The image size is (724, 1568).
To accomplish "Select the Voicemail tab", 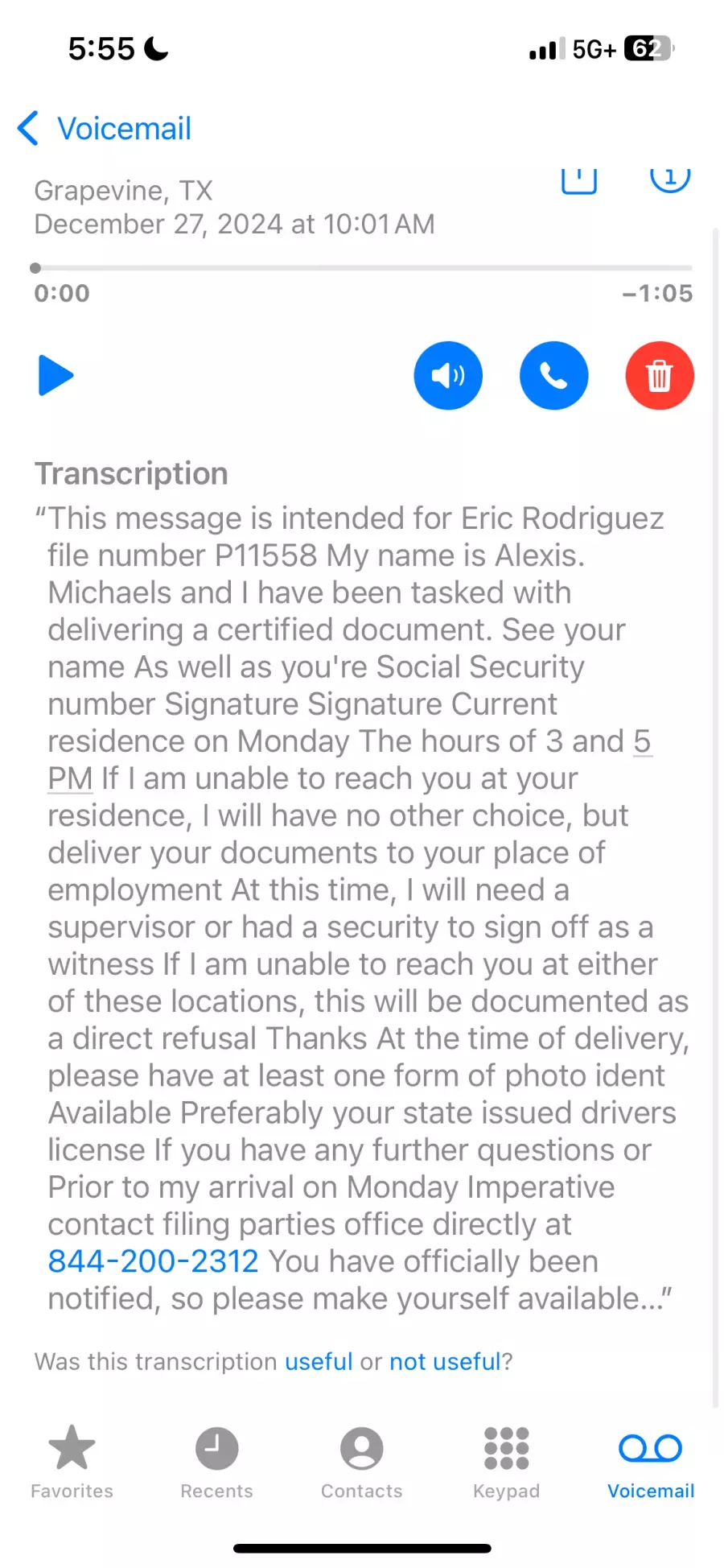I will pyautogui.click(x=651, y=1462).
